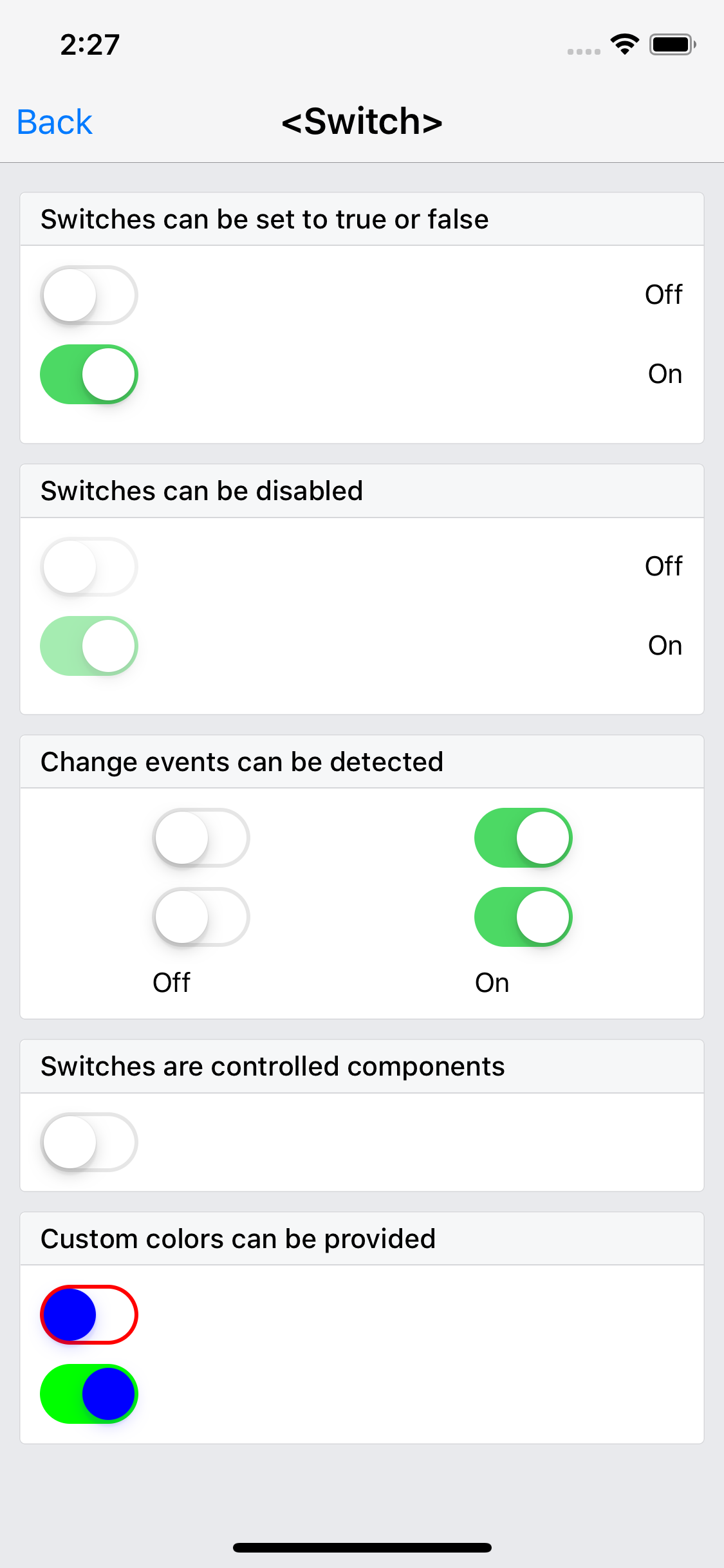This screenshot has height=1568, width=724.
Task: Go back using the Back button
Action: [55, 122]
